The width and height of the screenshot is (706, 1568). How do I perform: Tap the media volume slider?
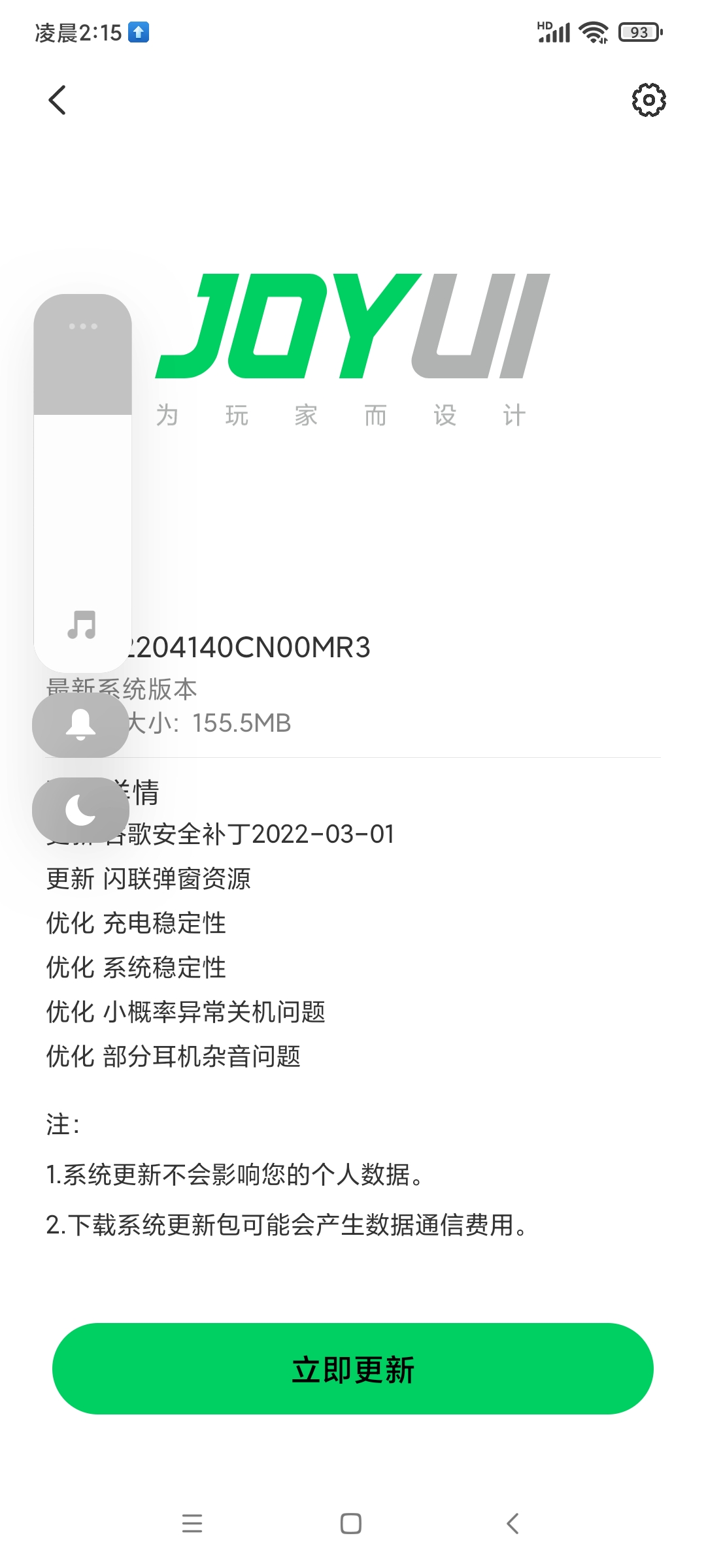pyautogui.click(x=83, y=483)
